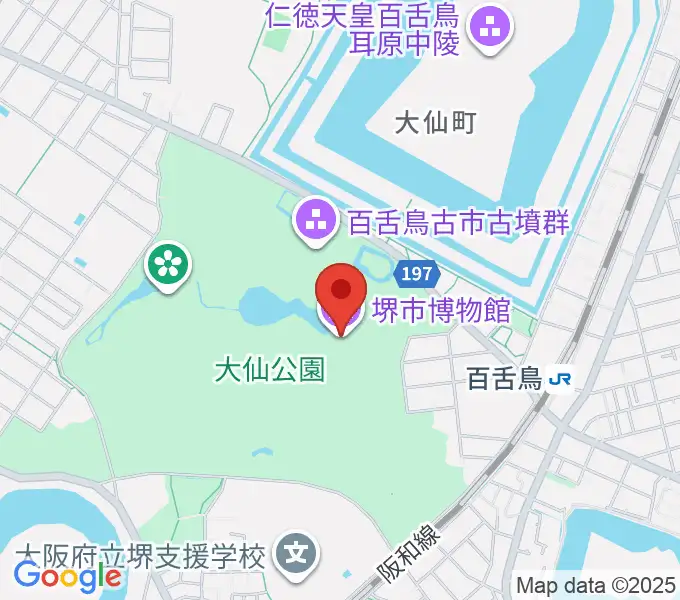Screen dimensions: 680x600
Task: Open the 大阪府立堺支援学校 school marker
Action: tap(297, 552)
